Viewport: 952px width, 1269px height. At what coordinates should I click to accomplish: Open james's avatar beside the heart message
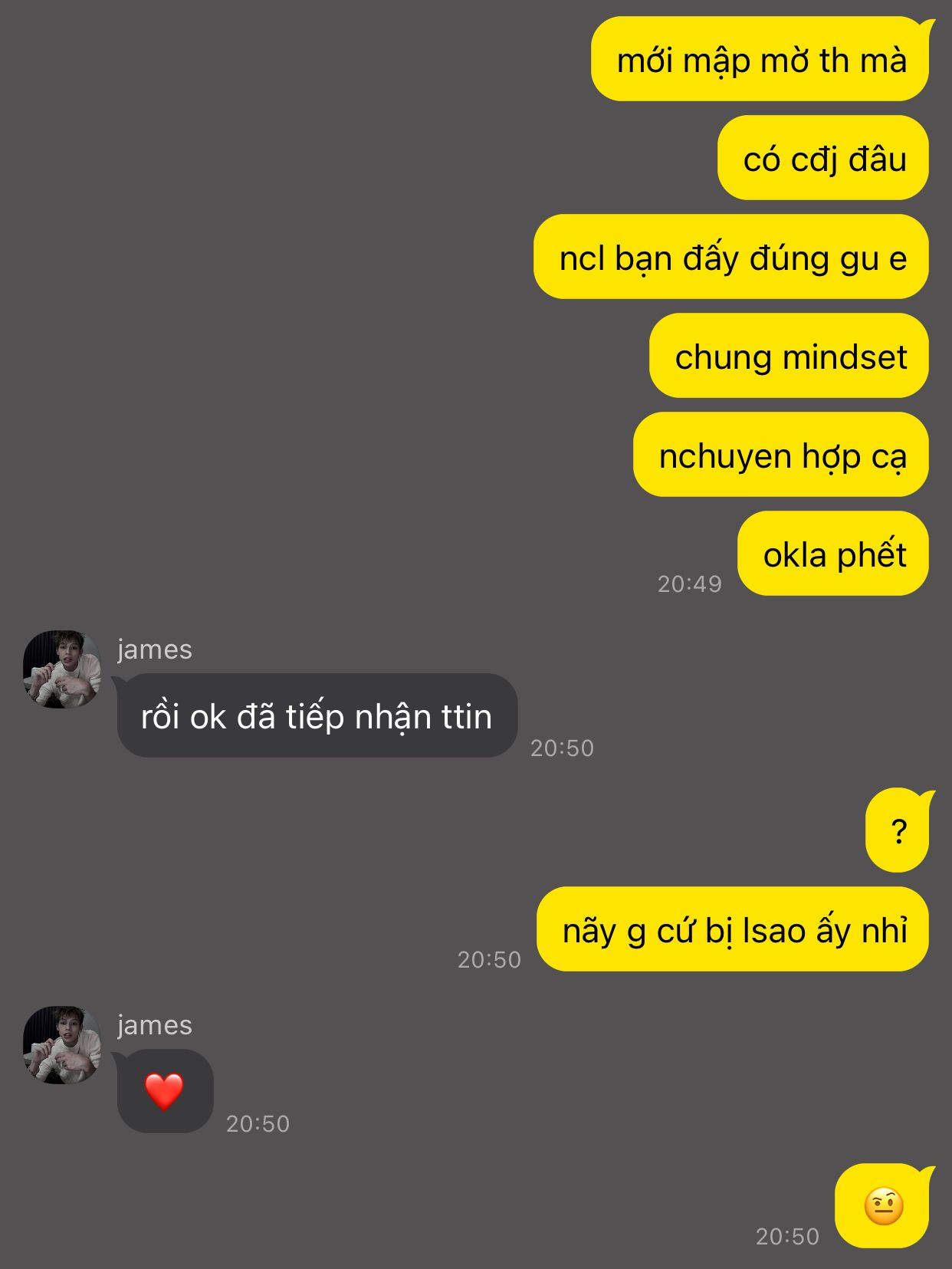62,1045
